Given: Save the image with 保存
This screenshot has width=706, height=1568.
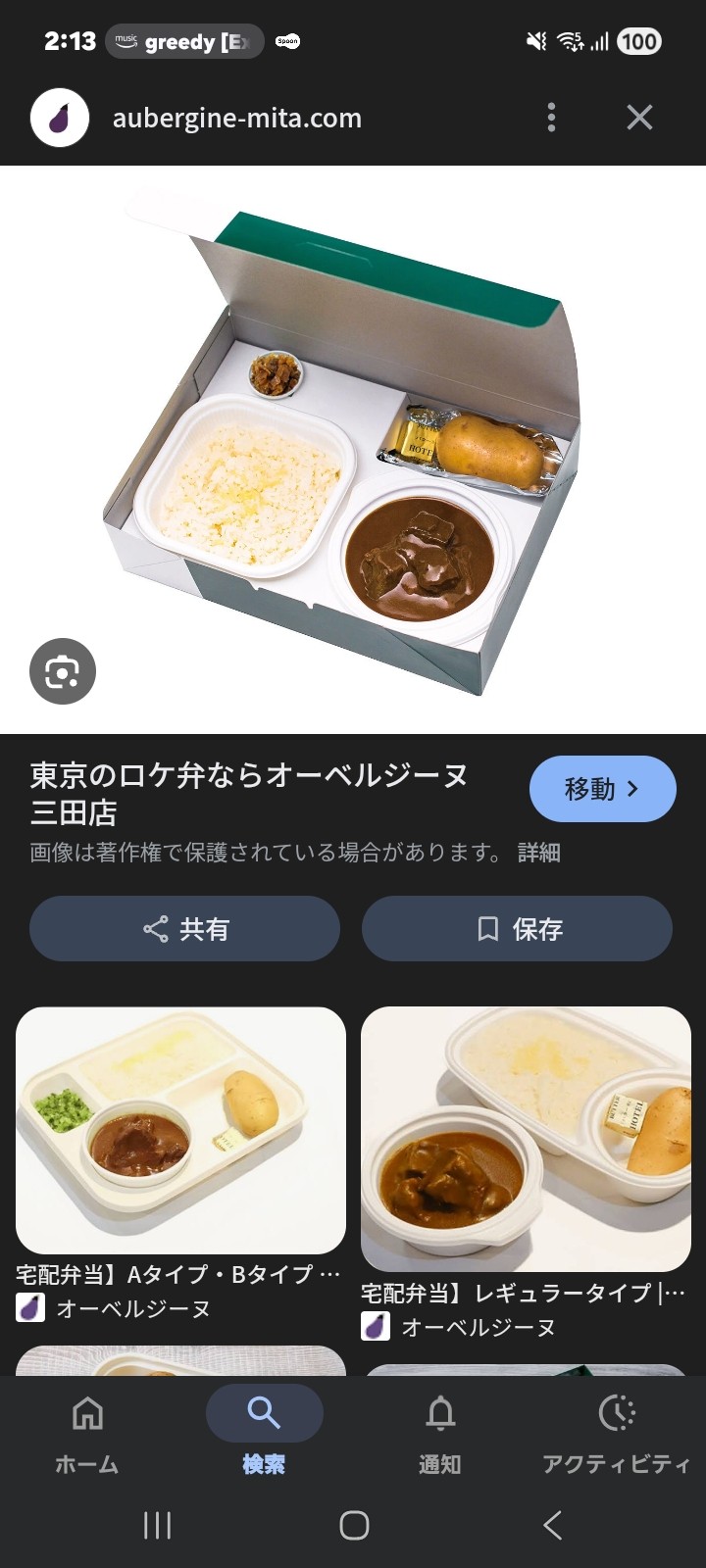Looking at the screenshot, I should point(517,928).
